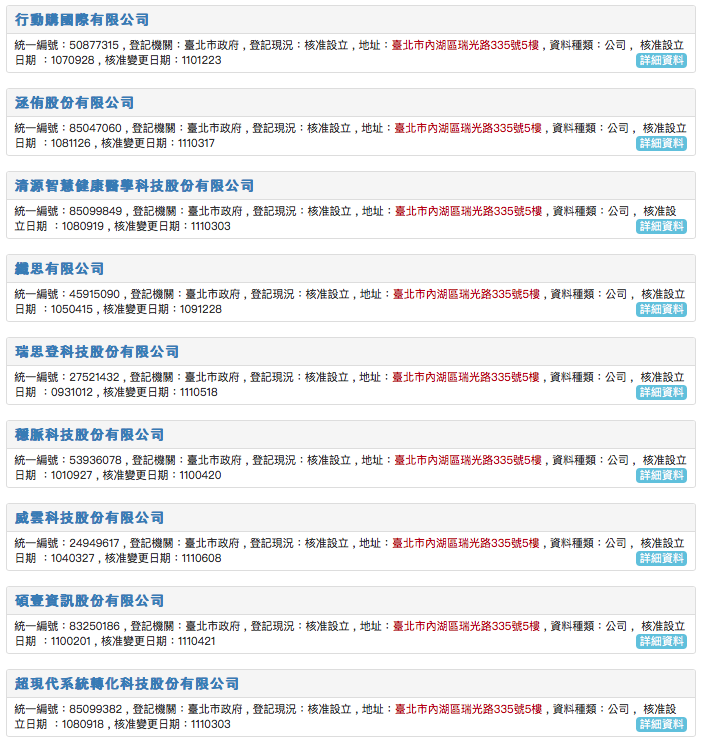The image size is (703, 743).
Task: Open the 丞侑股份有限公司 company link
Action: coord(75,103)
